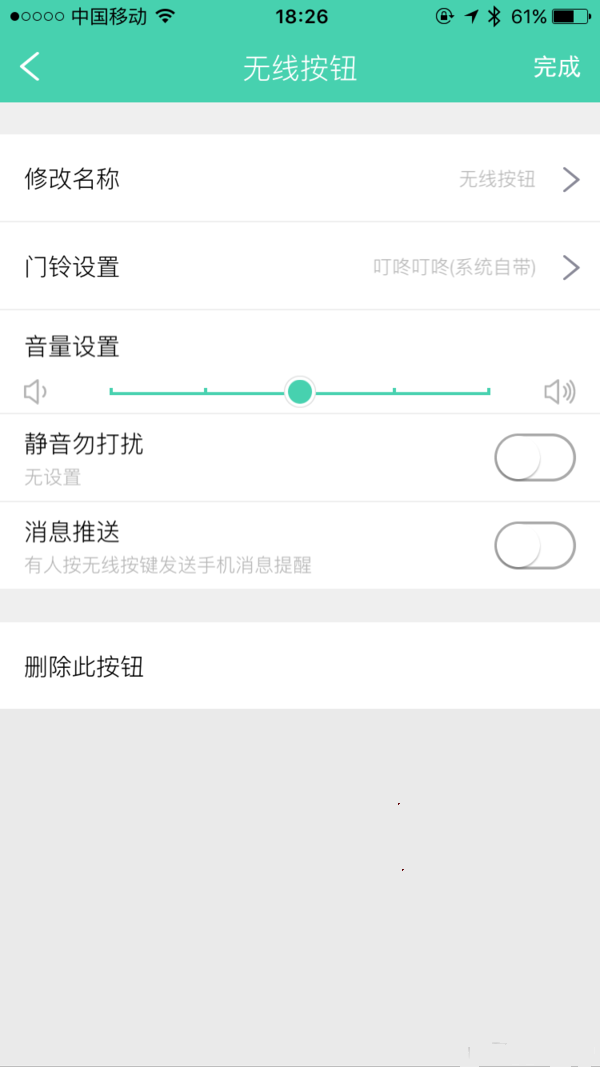
Task: Enable the 静音勿打扰 switch
Action: pyautogui.click(x=535, y=458)
